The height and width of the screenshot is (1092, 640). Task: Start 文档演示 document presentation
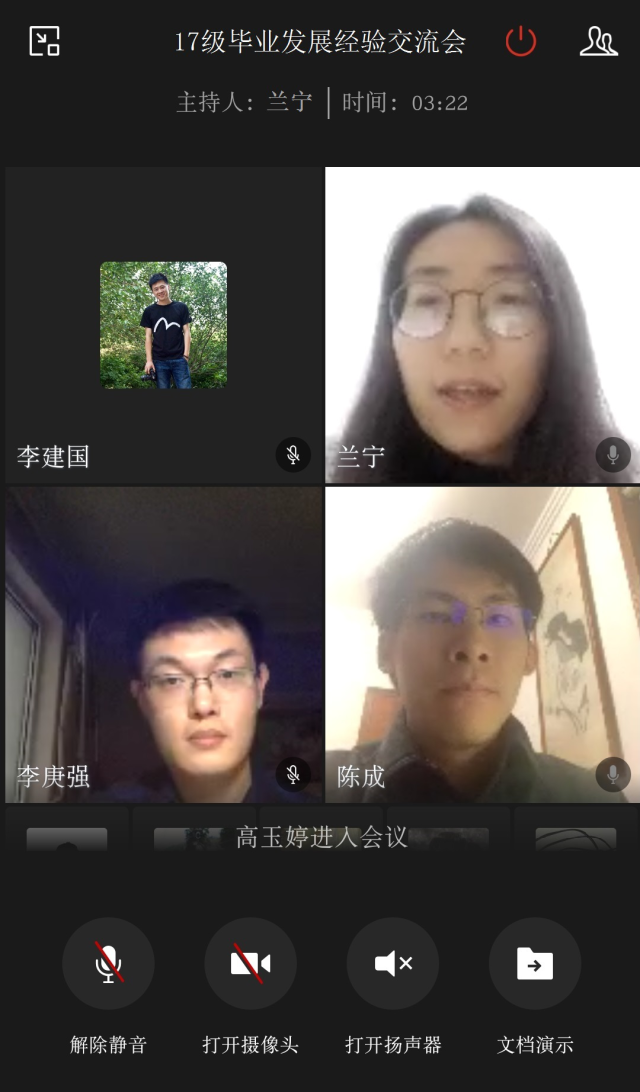point(535,964)
